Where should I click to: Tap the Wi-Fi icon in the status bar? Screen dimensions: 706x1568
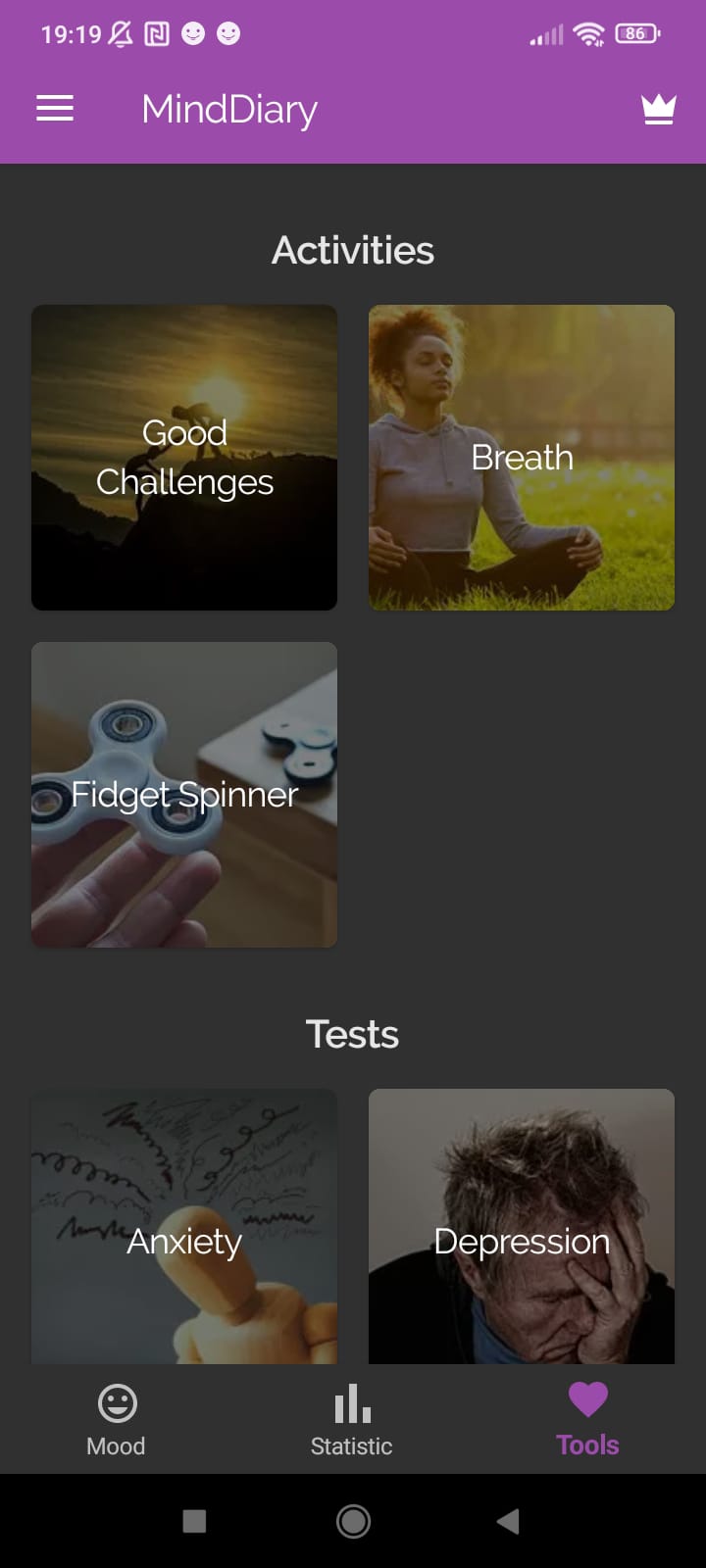[585, 33]
